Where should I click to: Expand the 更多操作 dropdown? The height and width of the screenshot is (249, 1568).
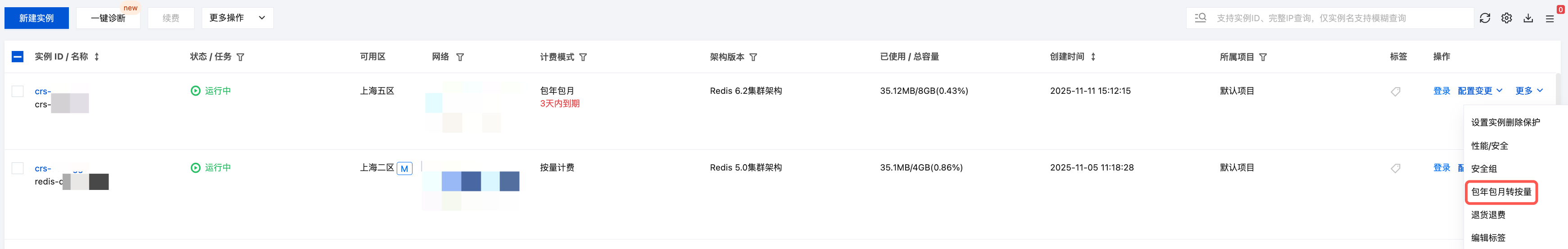[x=237, y=18]
